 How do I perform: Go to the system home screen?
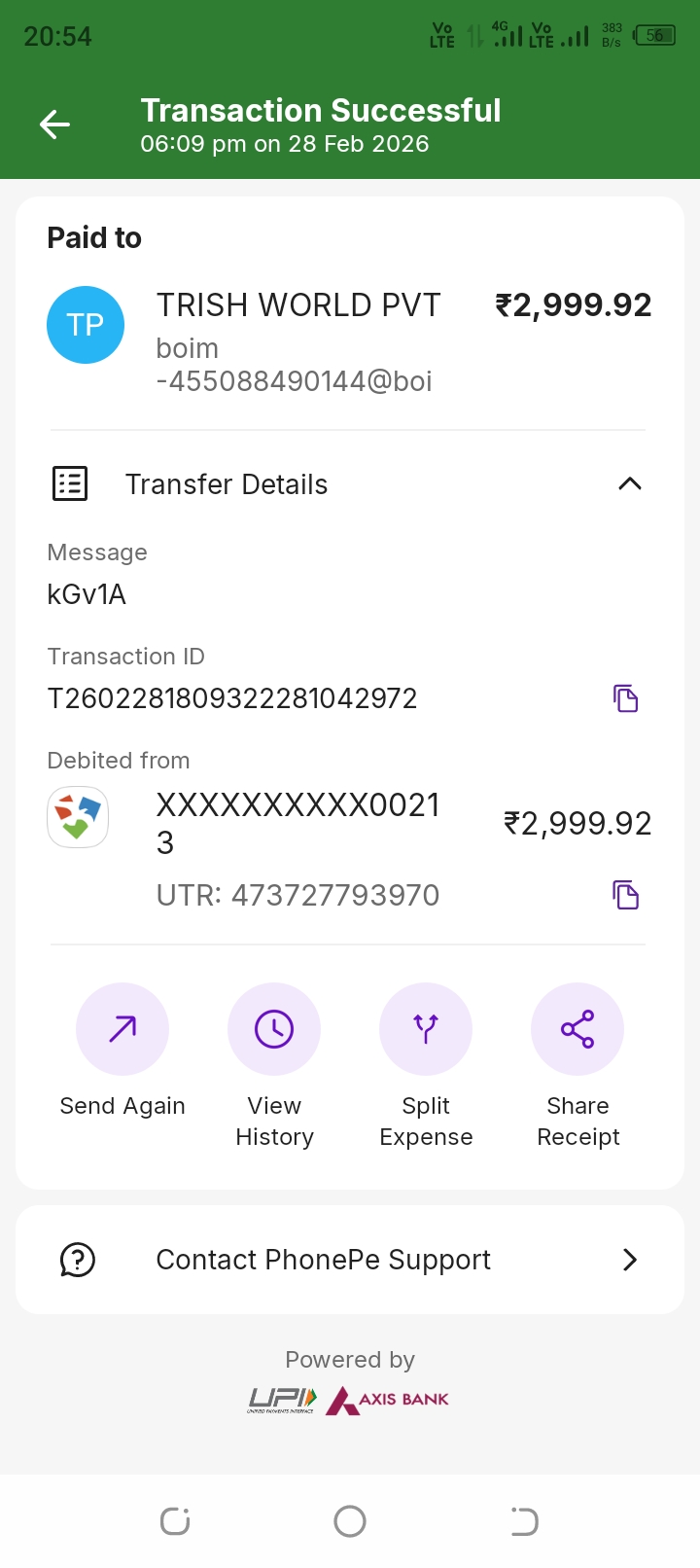pyautogui.click(x=350, y=1521)
